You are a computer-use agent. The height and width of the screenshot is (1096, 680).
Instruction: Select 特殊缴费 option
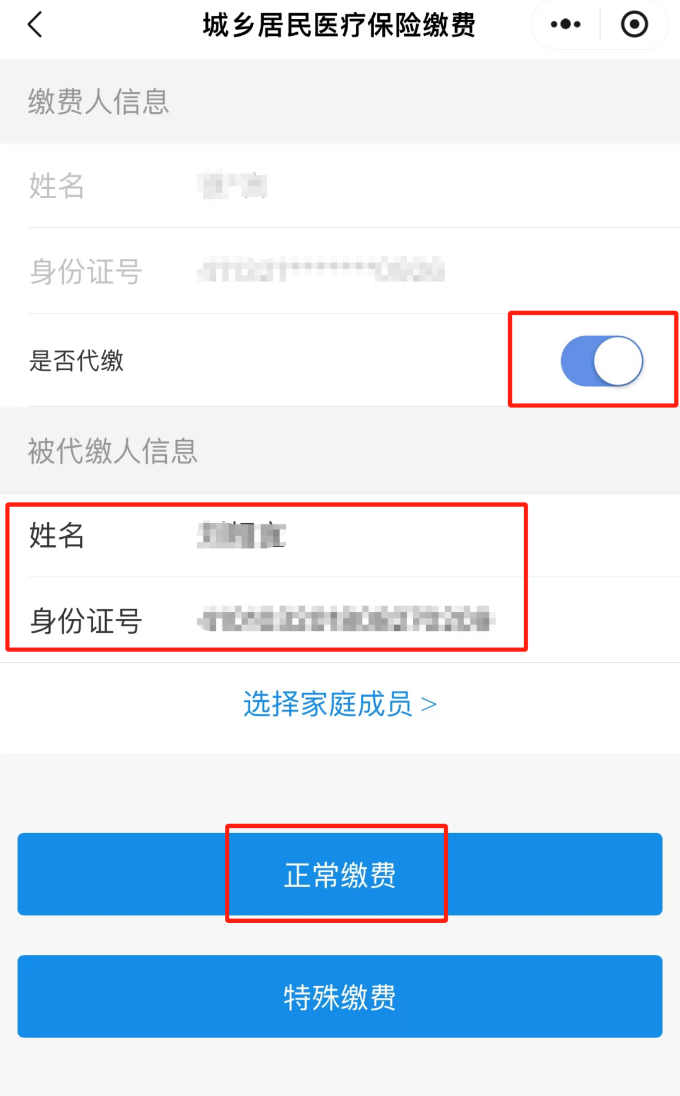coord(340,997)
